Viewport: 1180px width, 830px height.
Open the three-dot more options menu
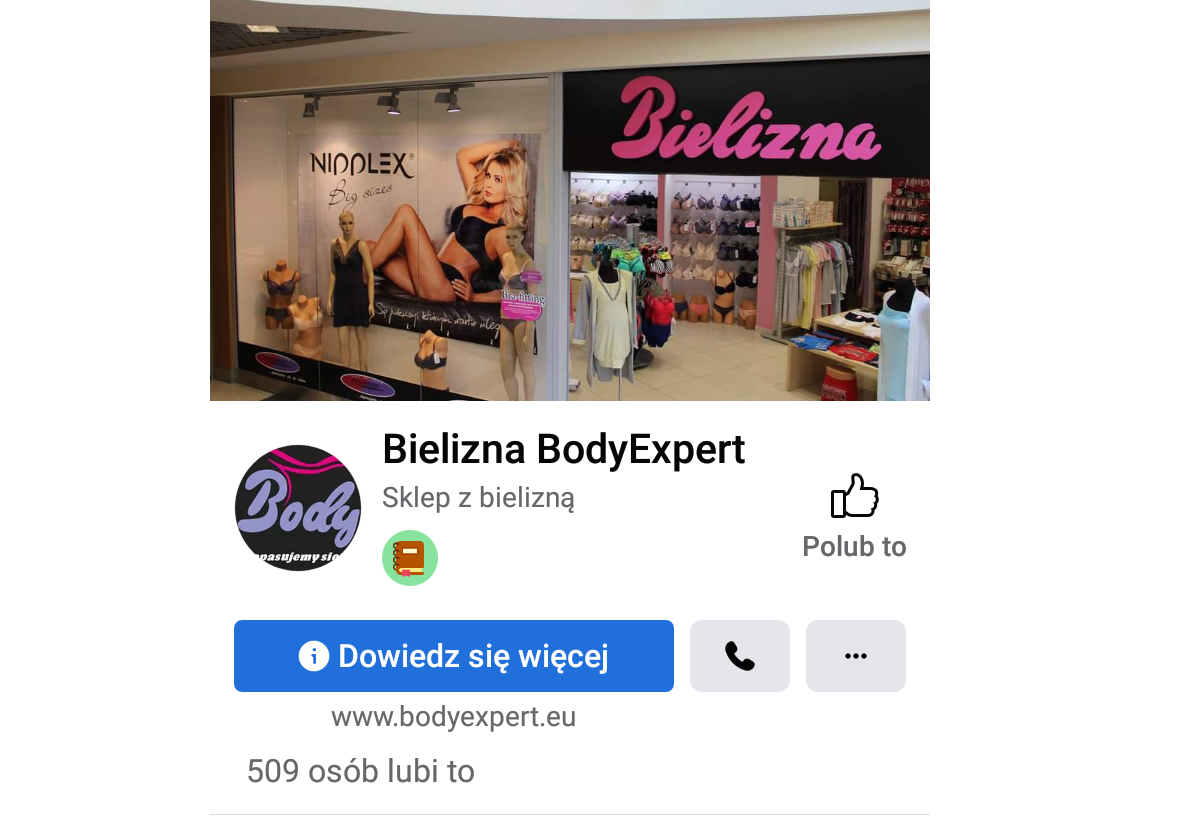pos(855,656)
